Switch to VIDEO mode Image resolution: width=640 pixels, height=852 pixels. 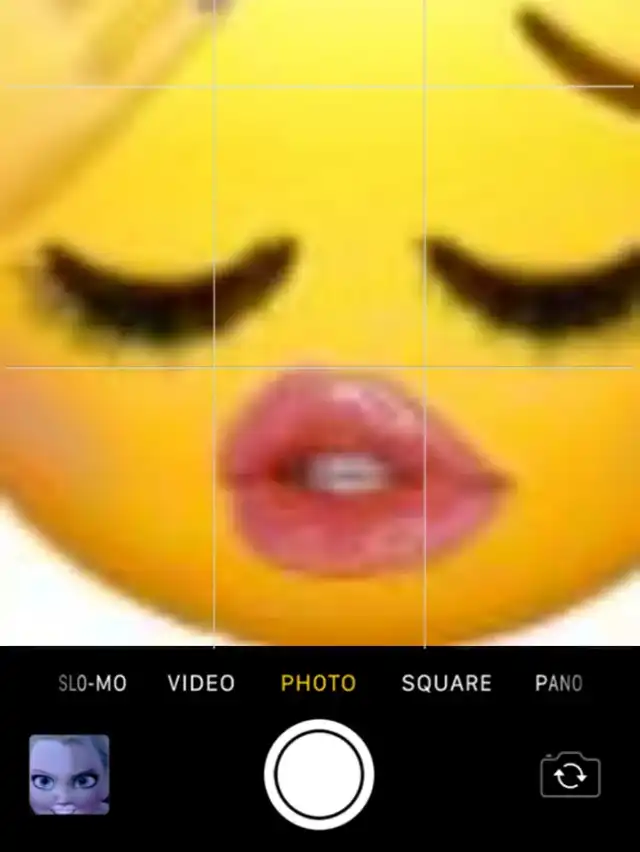201,684
